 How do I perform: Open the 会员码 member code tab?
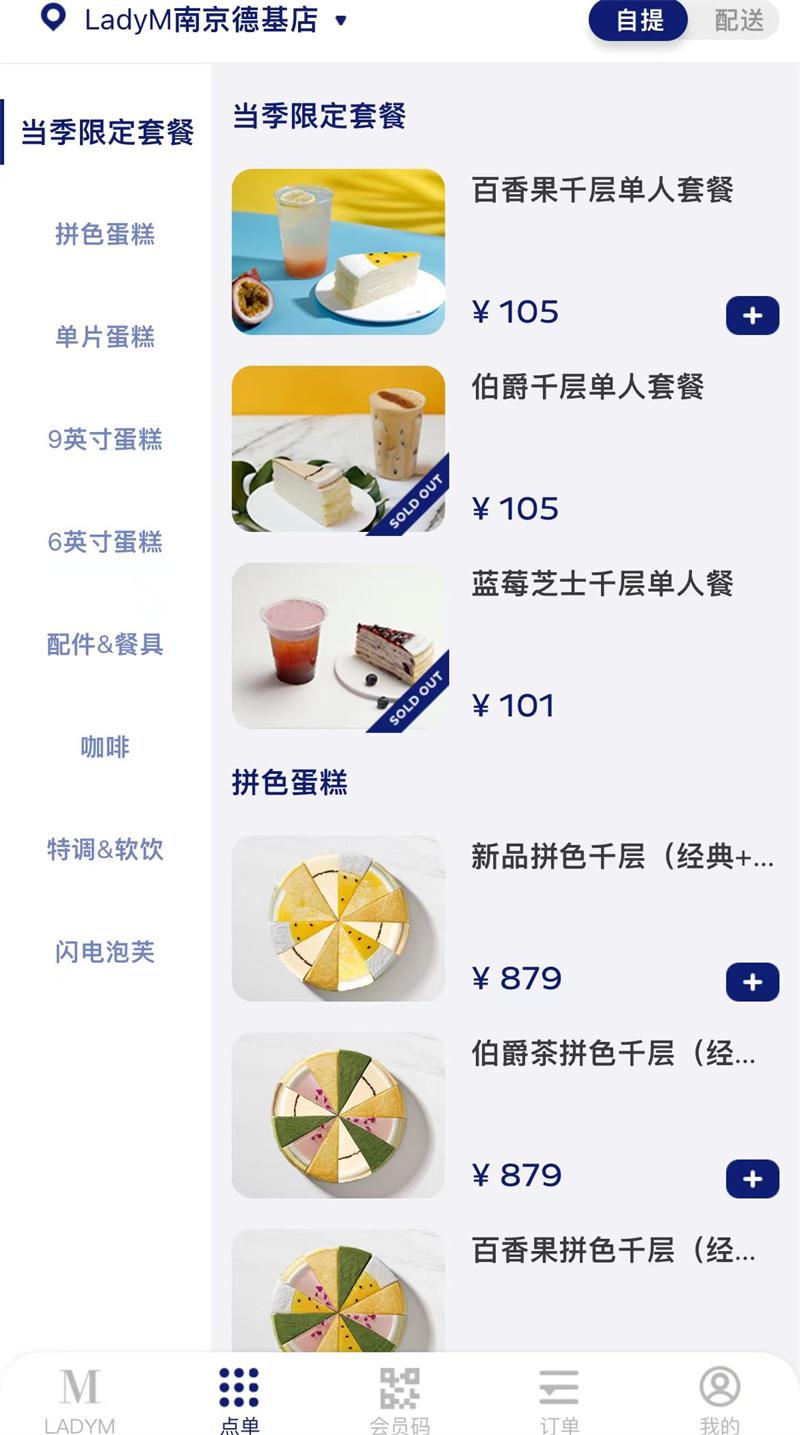pyautogui.click(x=399, y=1400)
